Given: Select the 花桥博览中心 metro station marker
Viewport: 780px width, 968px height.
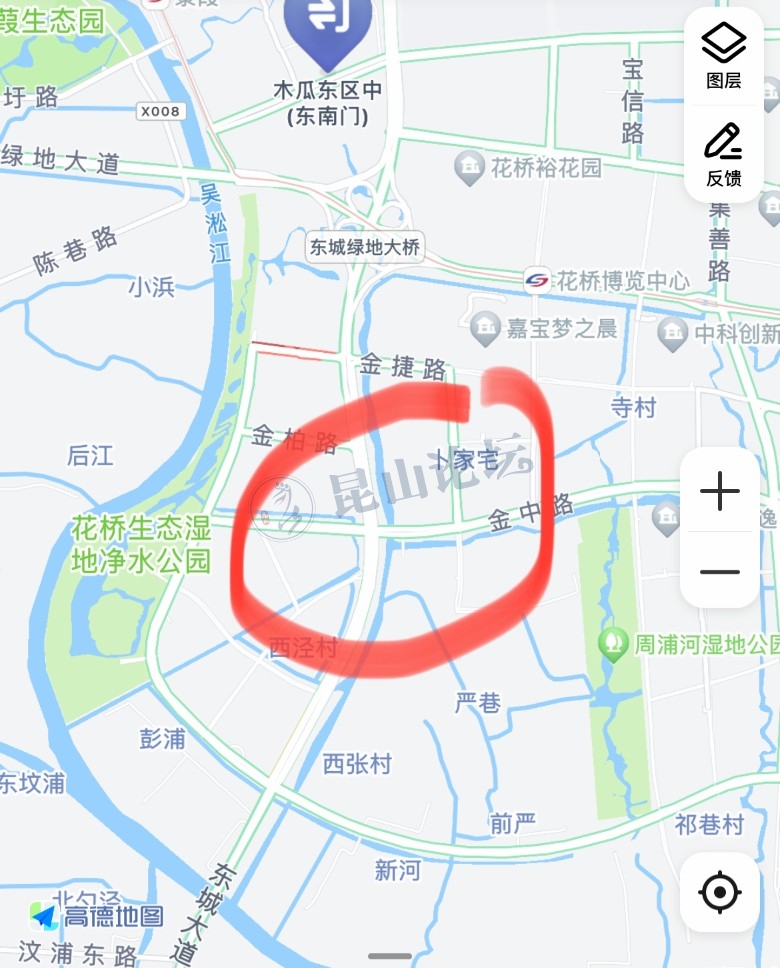Looking at the screenshot, I should point(537,280).
